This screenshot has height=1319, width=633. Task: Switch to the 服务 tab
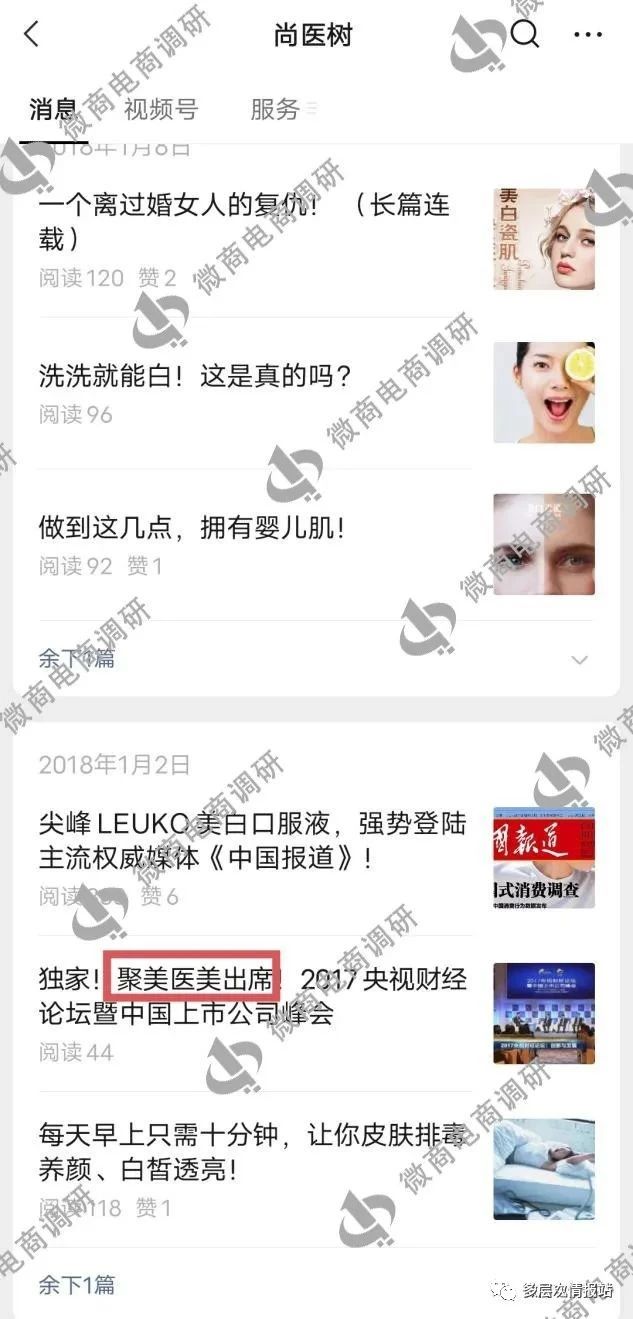pos(275,110)
